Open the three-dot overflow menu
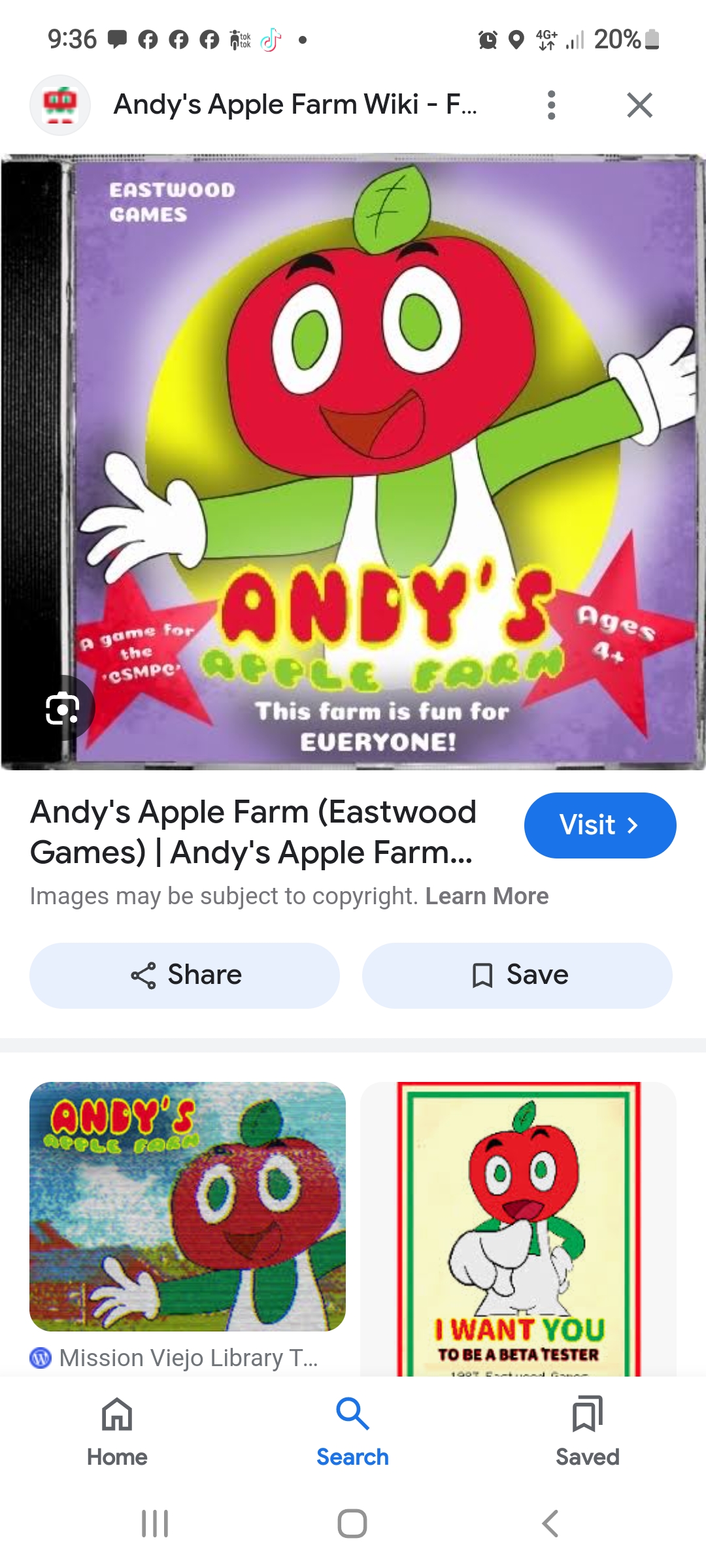 point(551,105)
